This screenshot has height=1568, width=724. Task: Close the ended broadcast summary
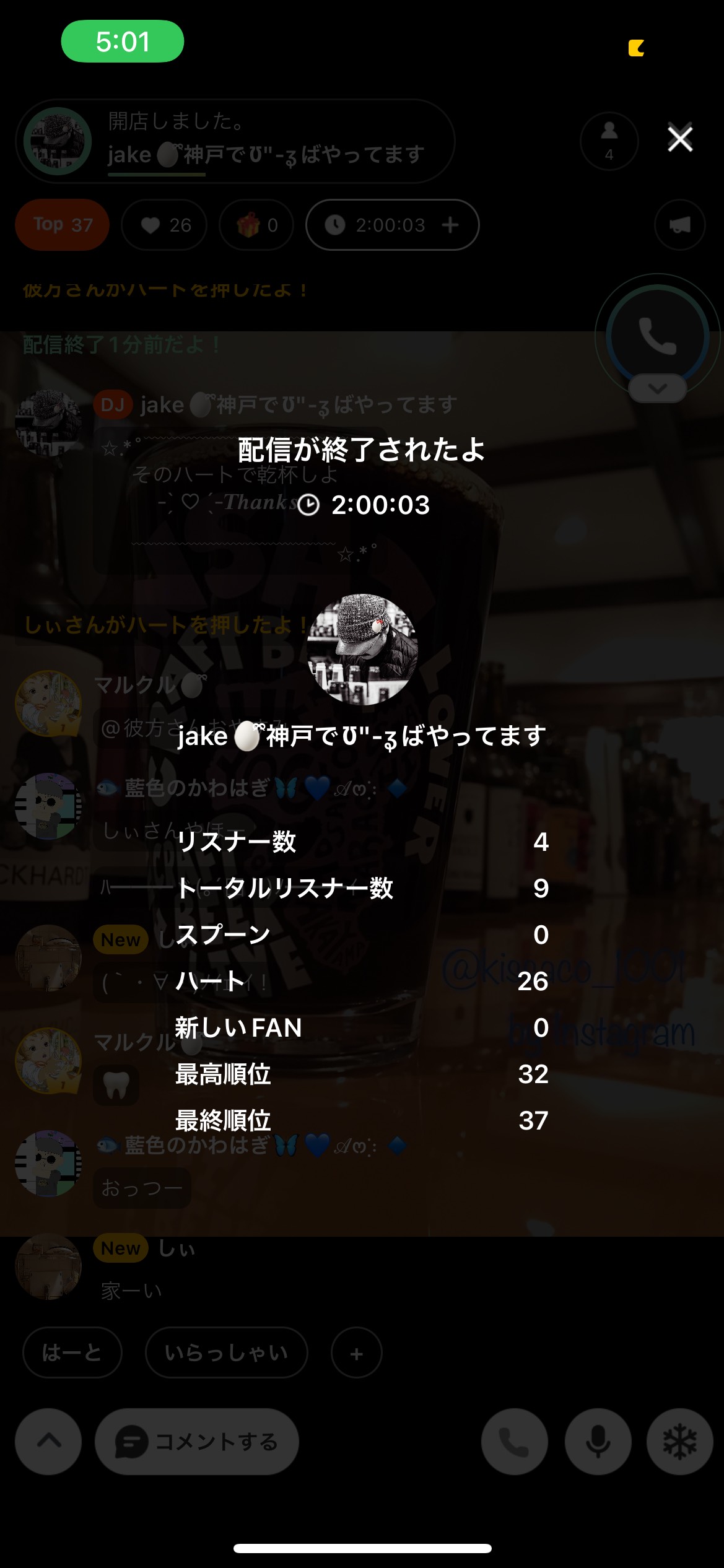[x=679, y=139]
